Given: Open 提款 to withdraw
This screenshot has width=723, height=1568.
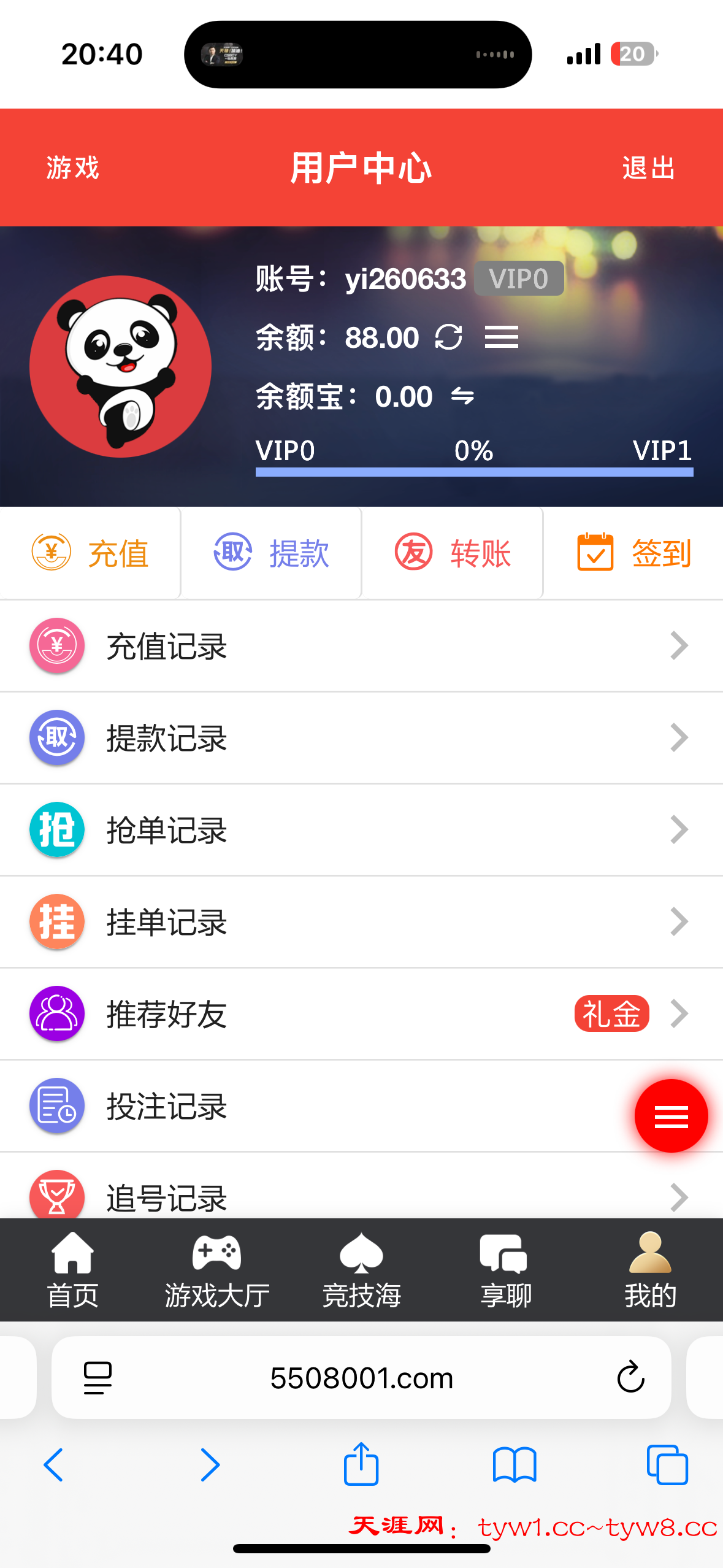Looking at the screenshot, I should (271, 553).
